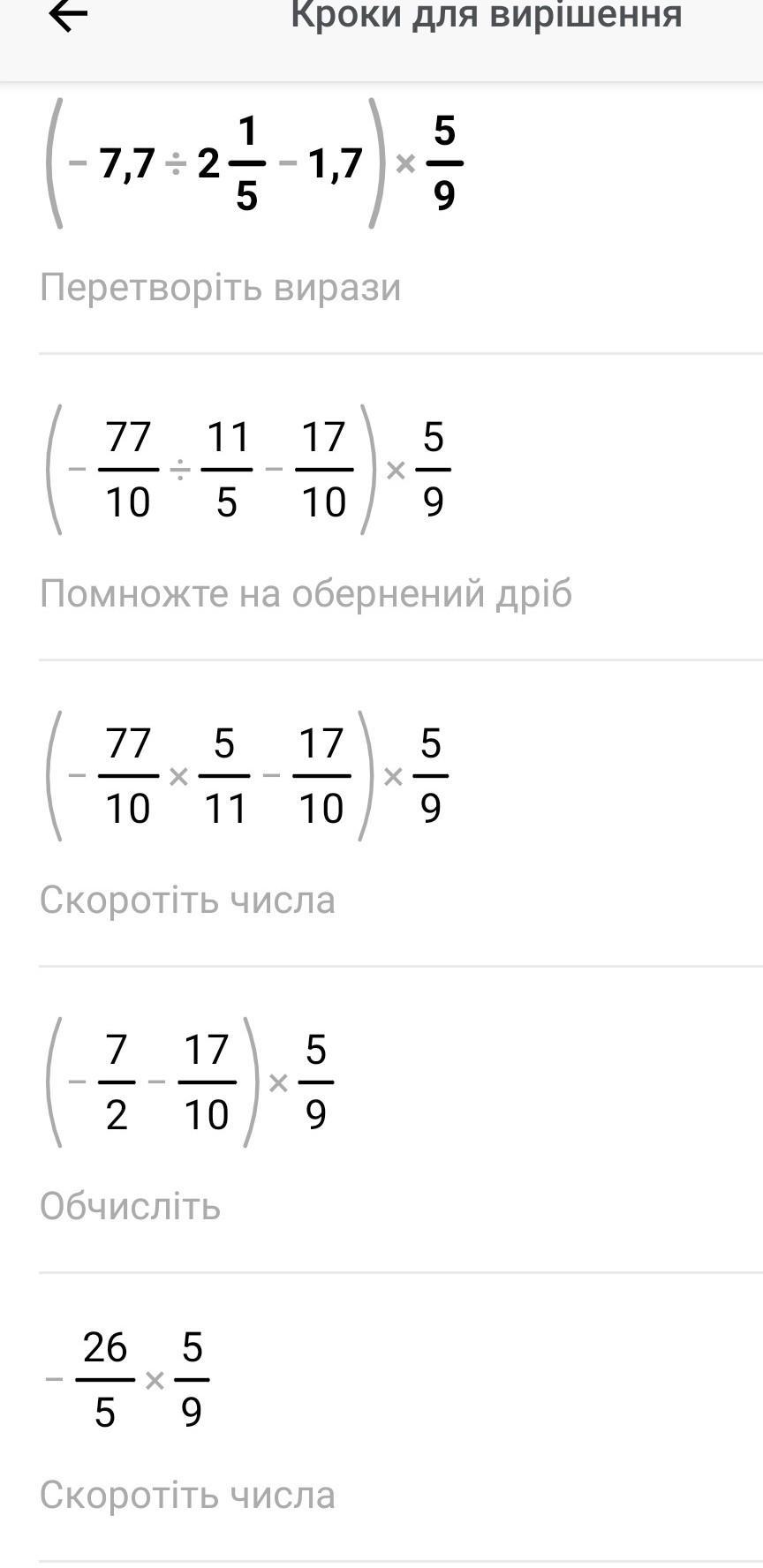763x1568 pixels.
Task: Go back from solution steps
Action: (x=68, y=15)
